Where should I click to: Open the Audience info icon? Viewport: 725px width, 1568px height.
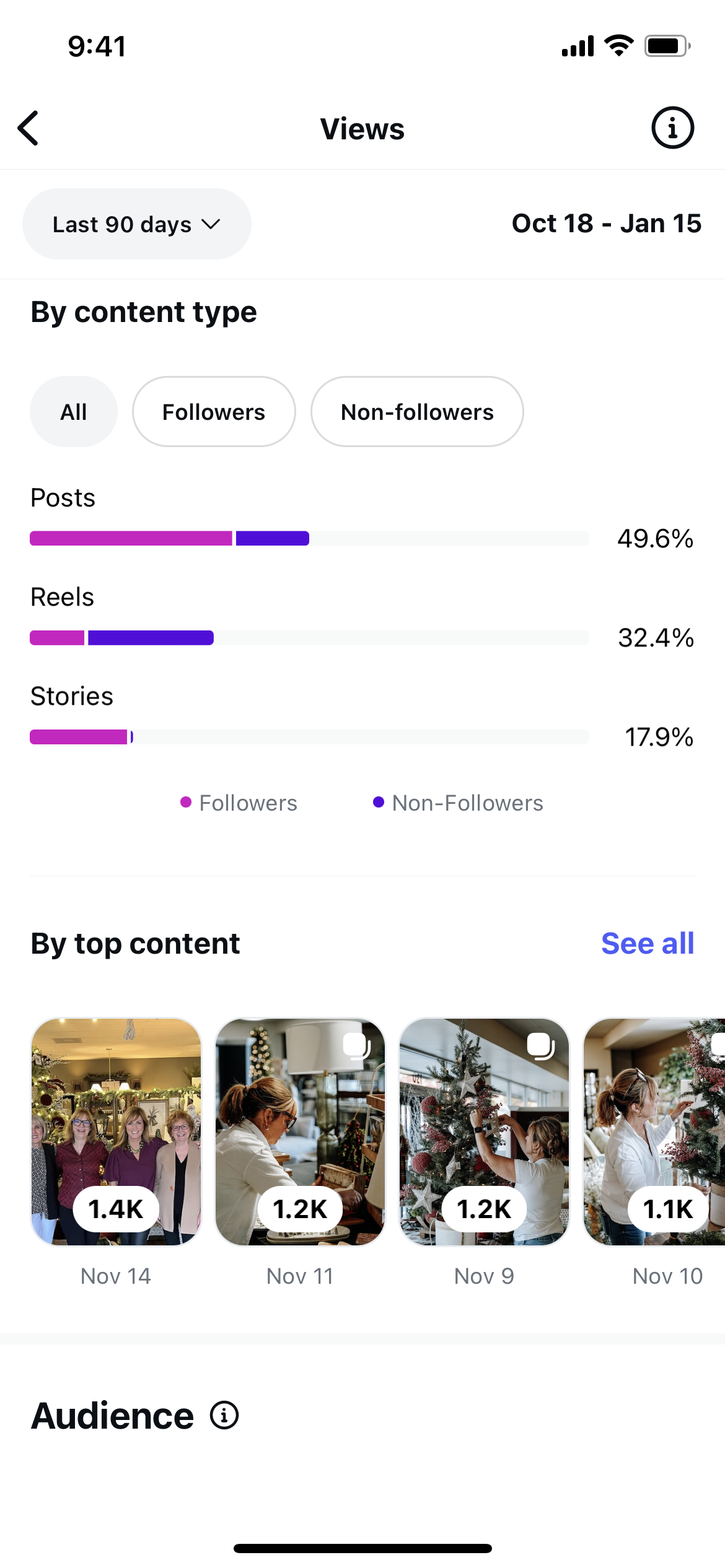pos(224,1416)
